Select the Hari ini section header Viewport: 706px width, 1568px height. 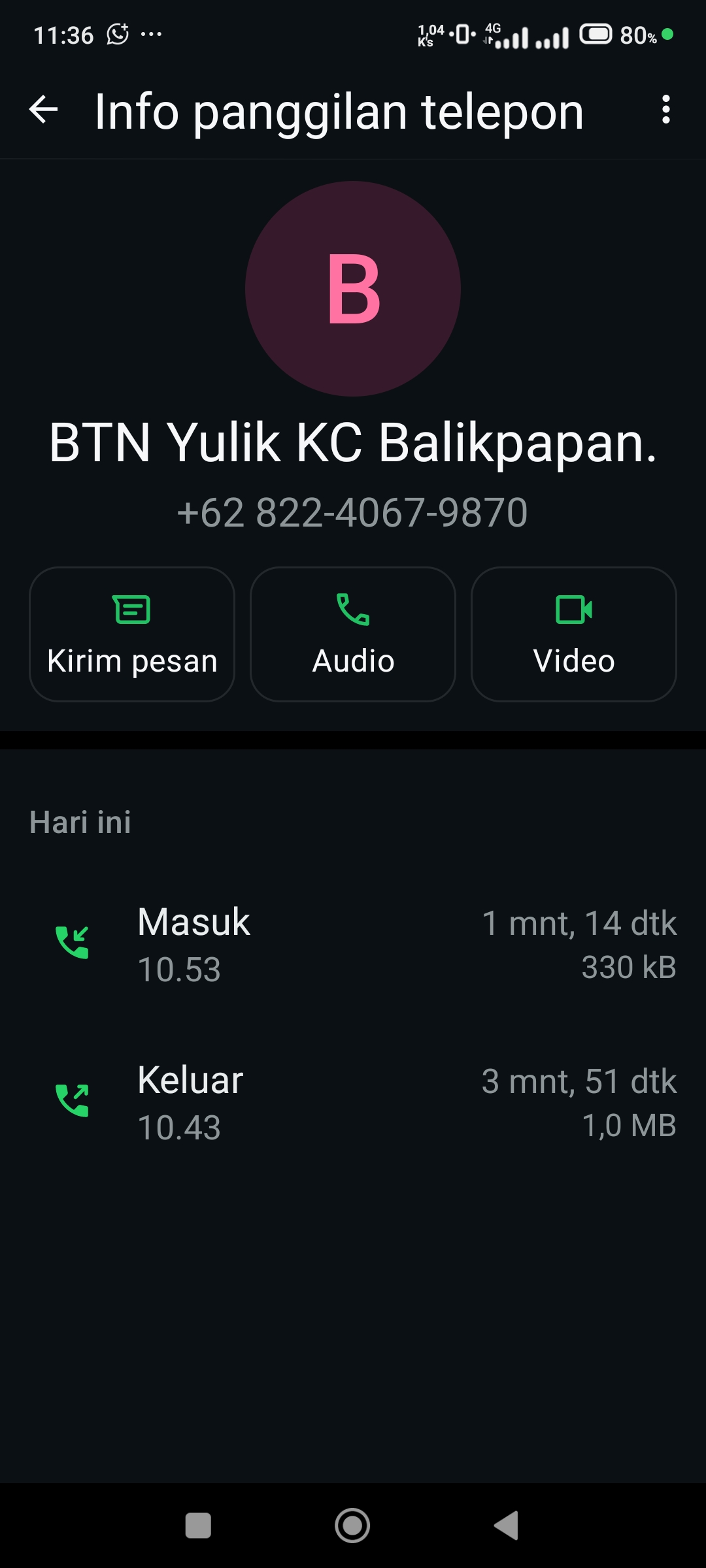click(x=80, y=822)
